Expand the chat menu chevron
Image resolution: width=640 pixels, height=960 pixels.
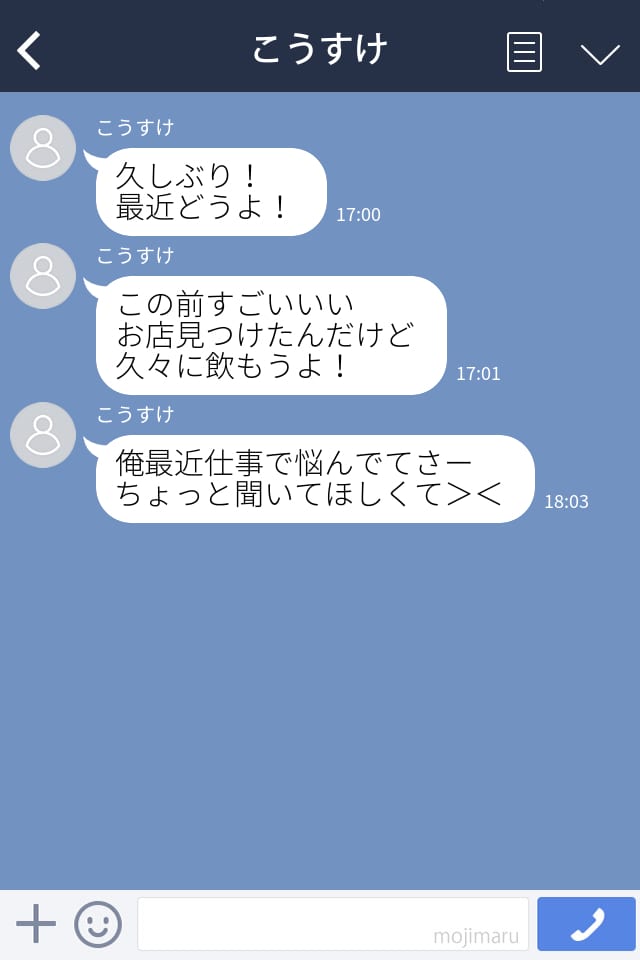click(x=600, y=53)
